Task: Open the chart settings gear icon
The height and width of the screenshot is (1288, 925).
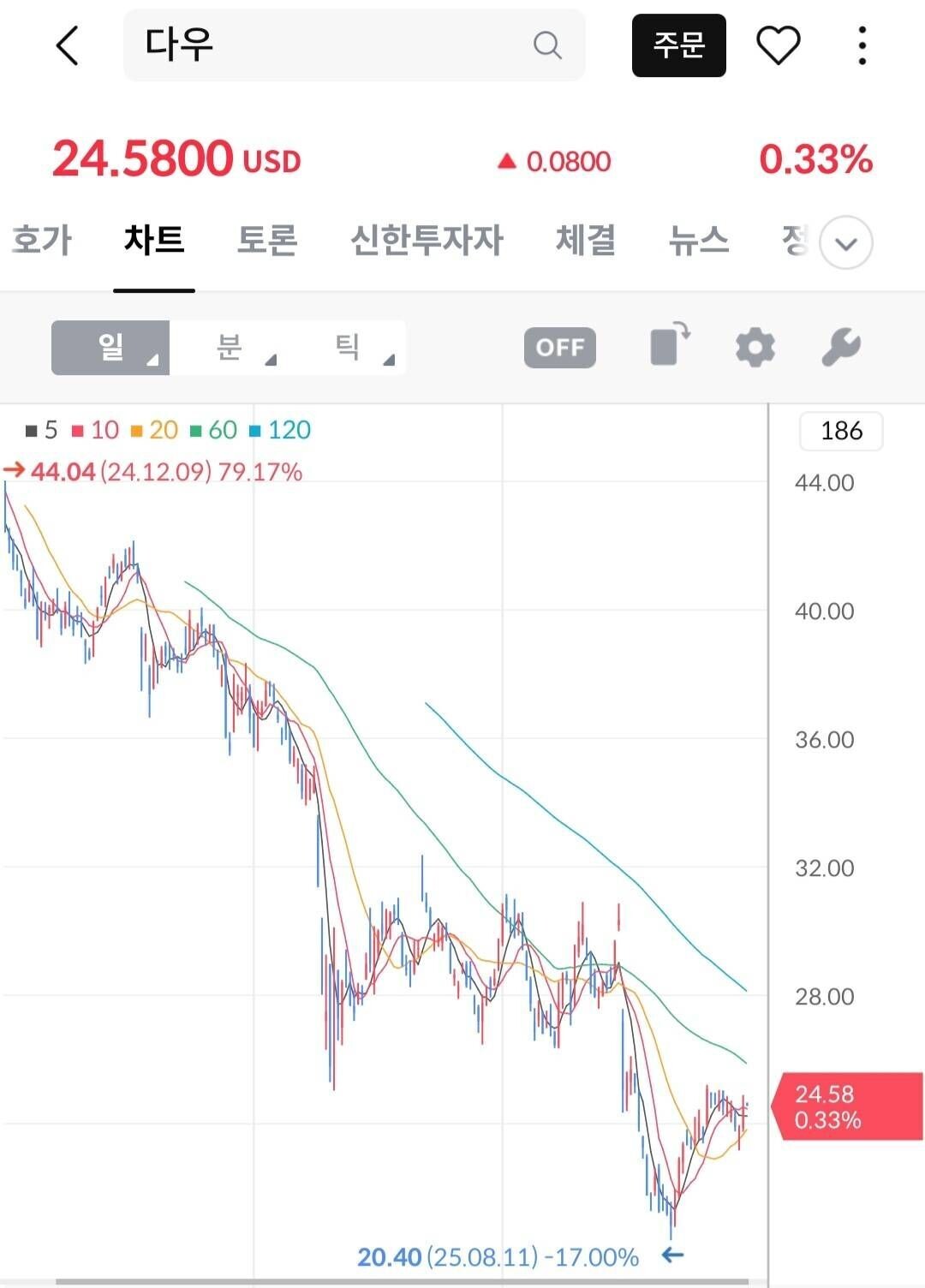Action: coord(755,347)
